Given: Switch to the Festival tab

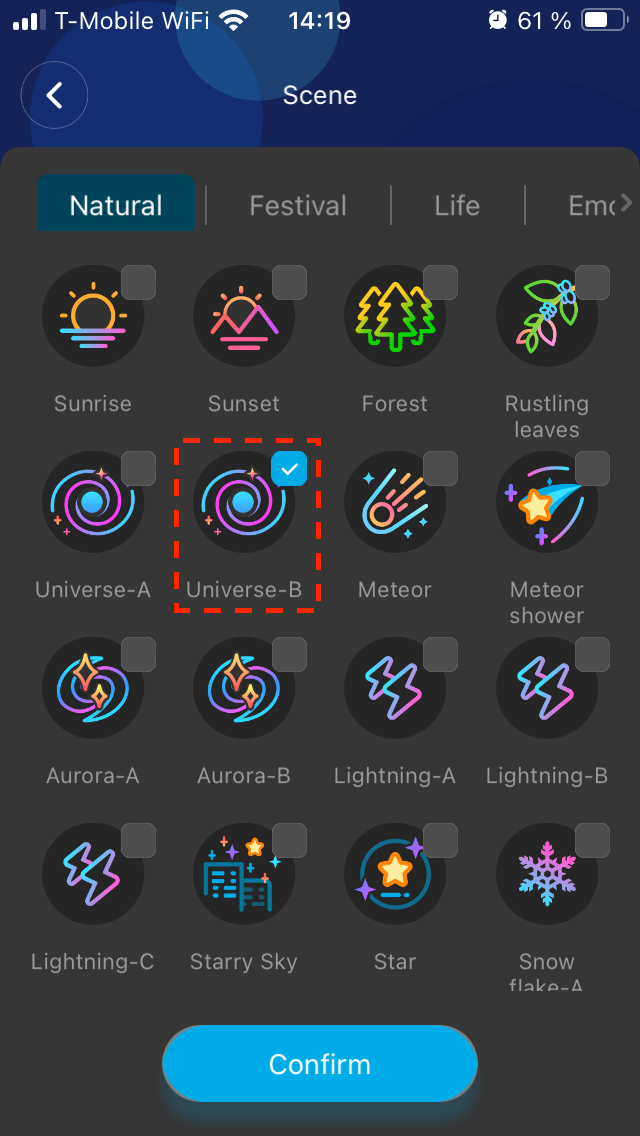Looking at the screenshot, I should point(298,206).
